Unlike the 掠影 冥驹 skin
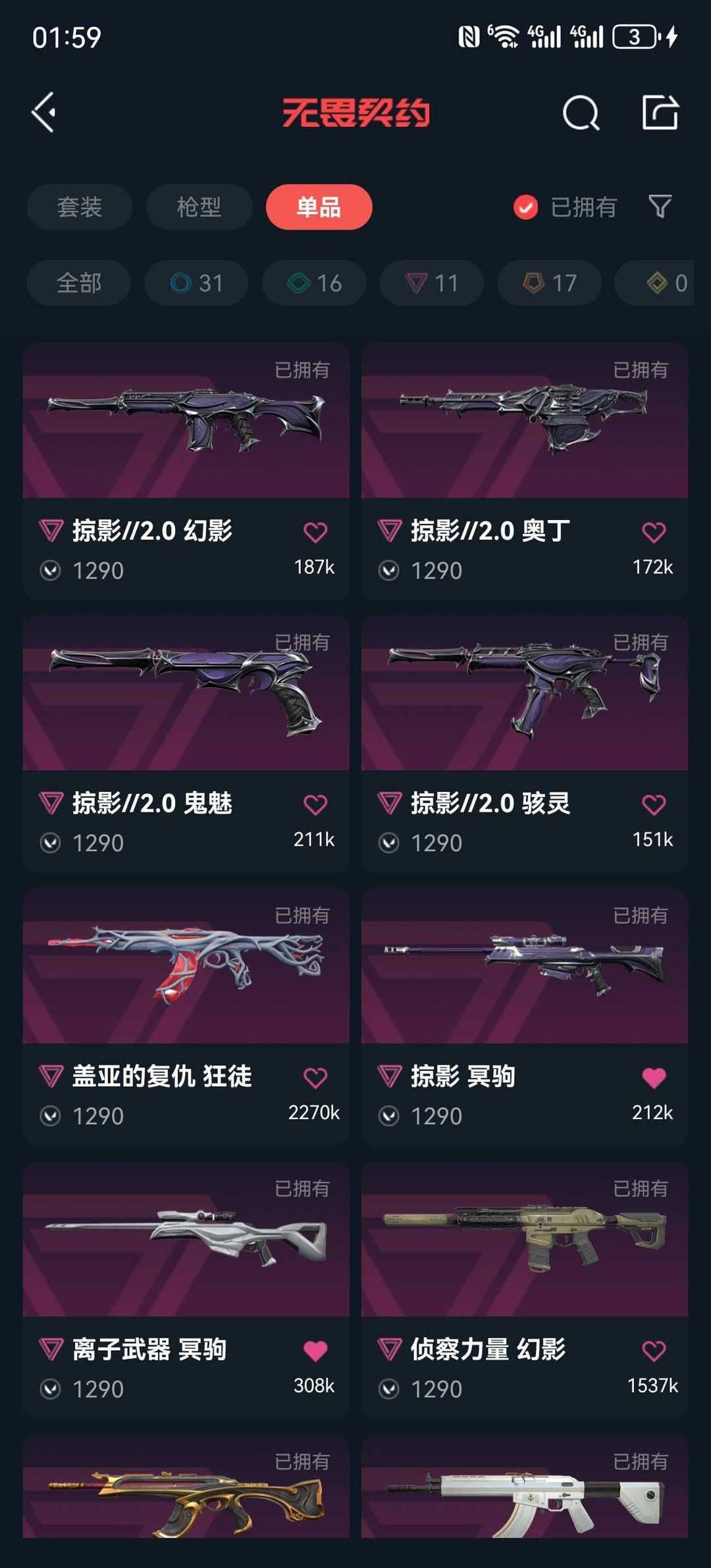 coord(654,1078)
